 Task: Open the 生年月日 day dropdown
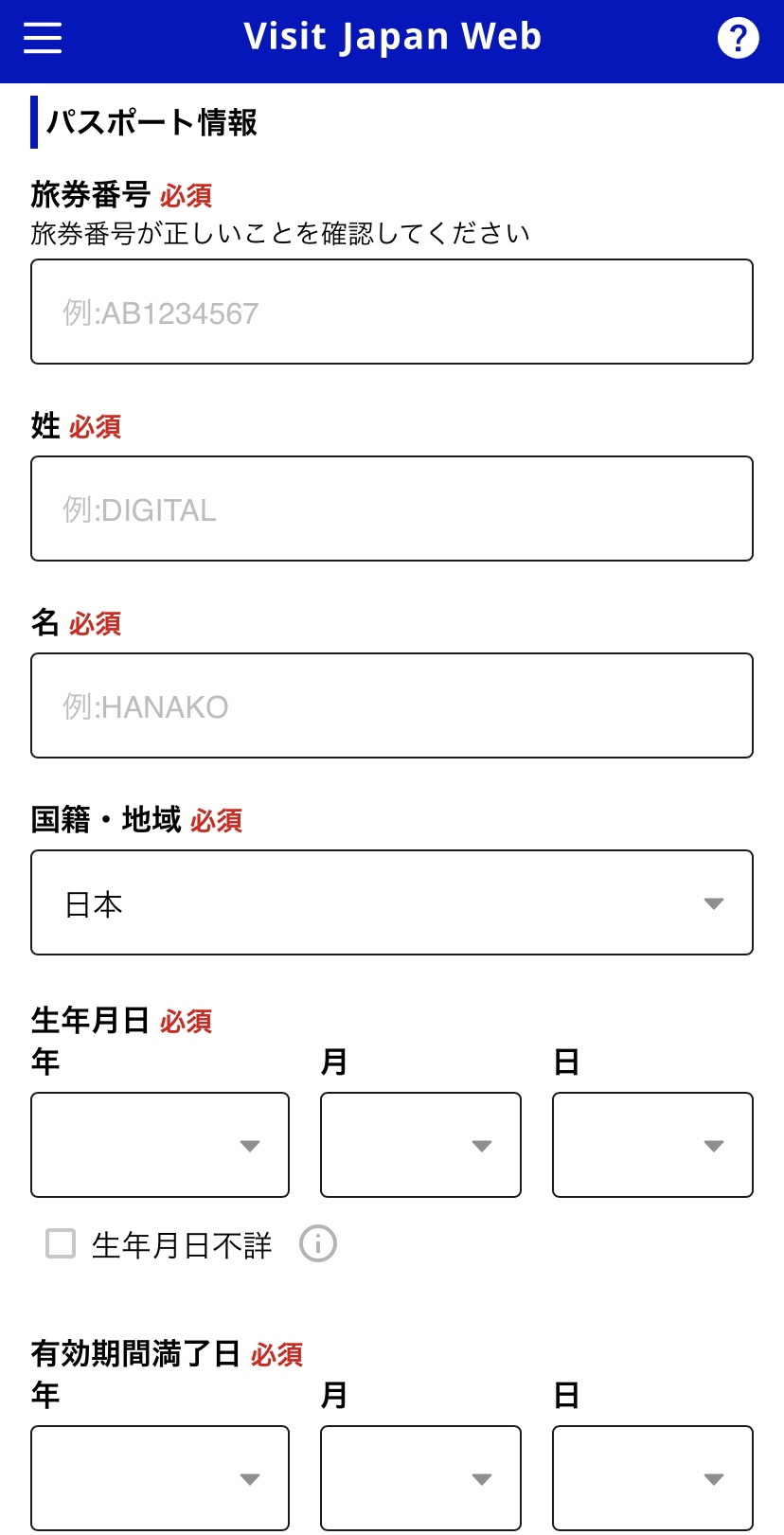coord(652,1145)
